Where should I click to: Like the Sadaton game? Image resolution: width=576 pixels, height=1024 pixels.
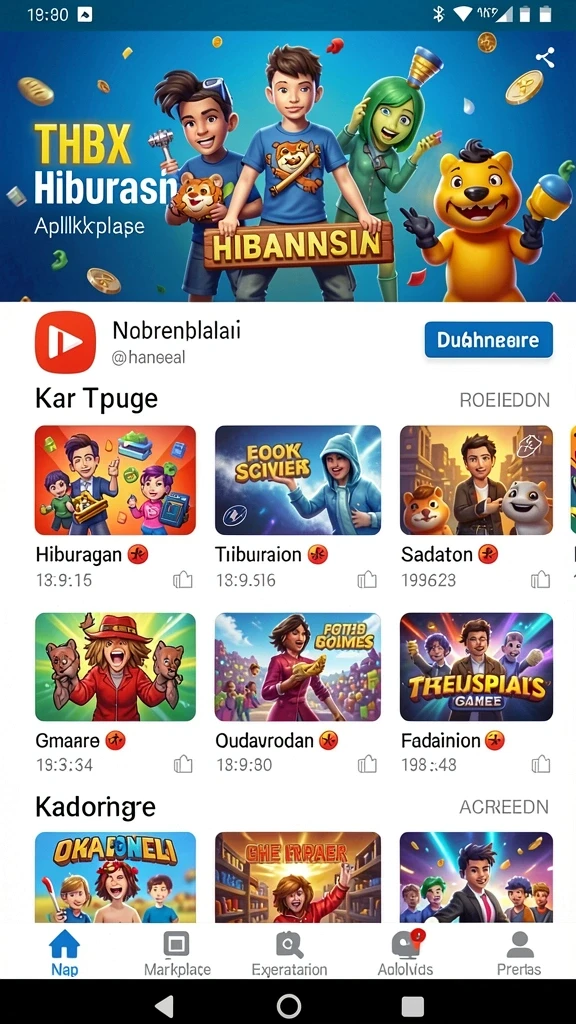tap(540, 579)
